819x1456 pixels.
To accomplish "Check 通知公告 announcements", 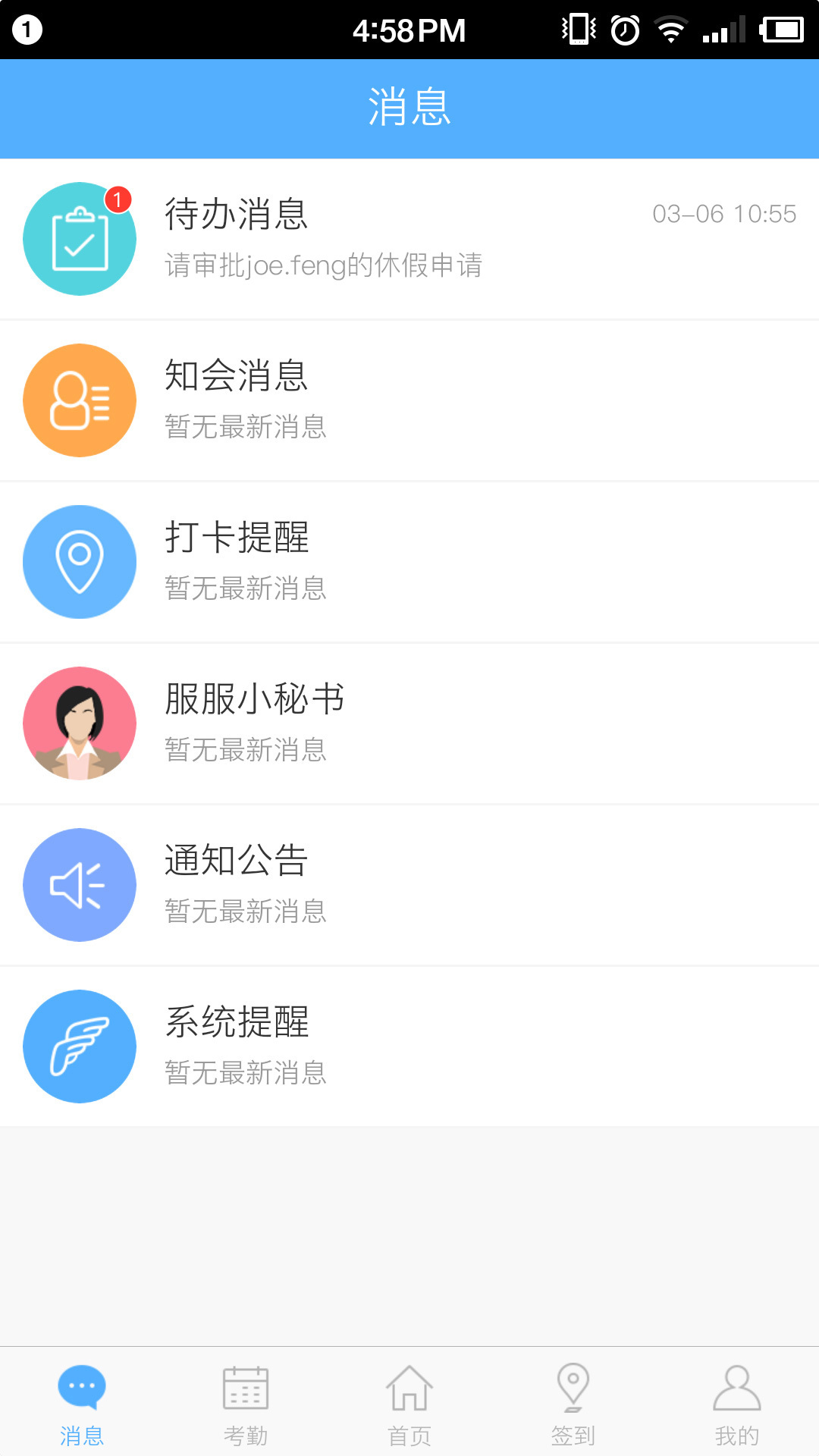I will click(x=409, y=885).
